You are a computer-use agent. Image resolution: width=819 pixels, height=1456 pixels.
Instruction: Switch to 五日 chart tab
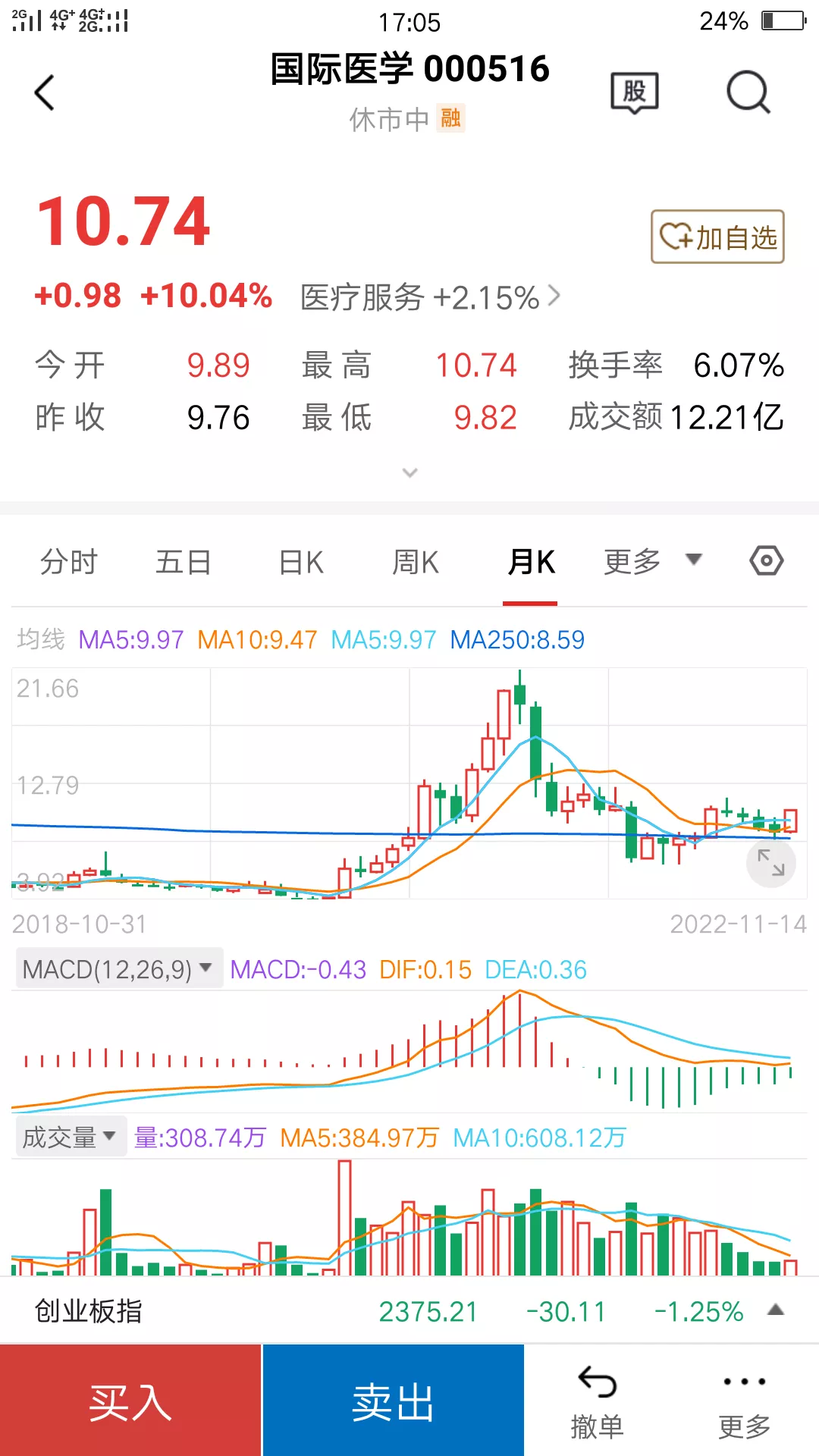(x=184, y=562)
